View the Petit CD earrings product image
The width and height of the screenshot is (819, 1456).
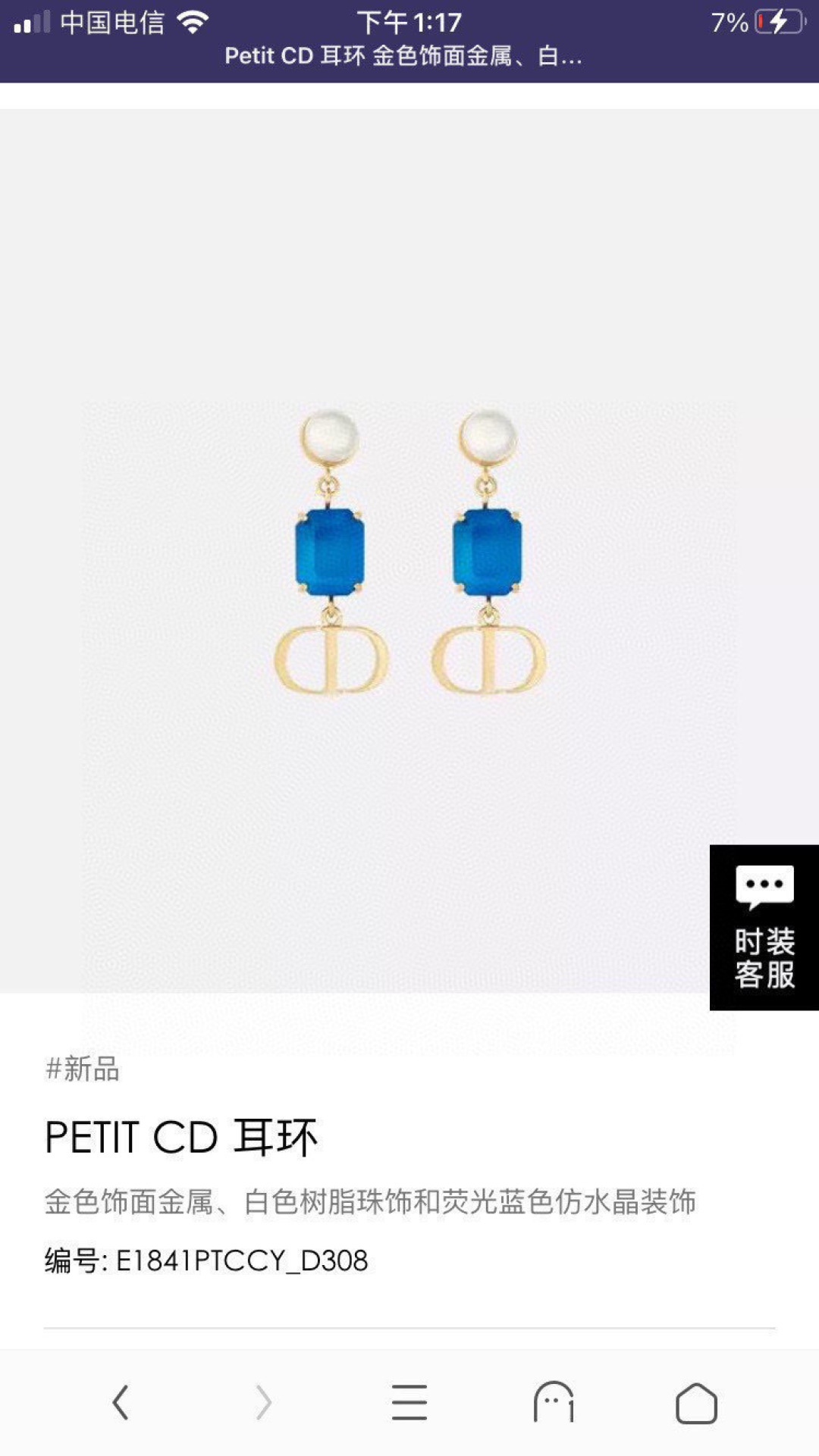409,553
